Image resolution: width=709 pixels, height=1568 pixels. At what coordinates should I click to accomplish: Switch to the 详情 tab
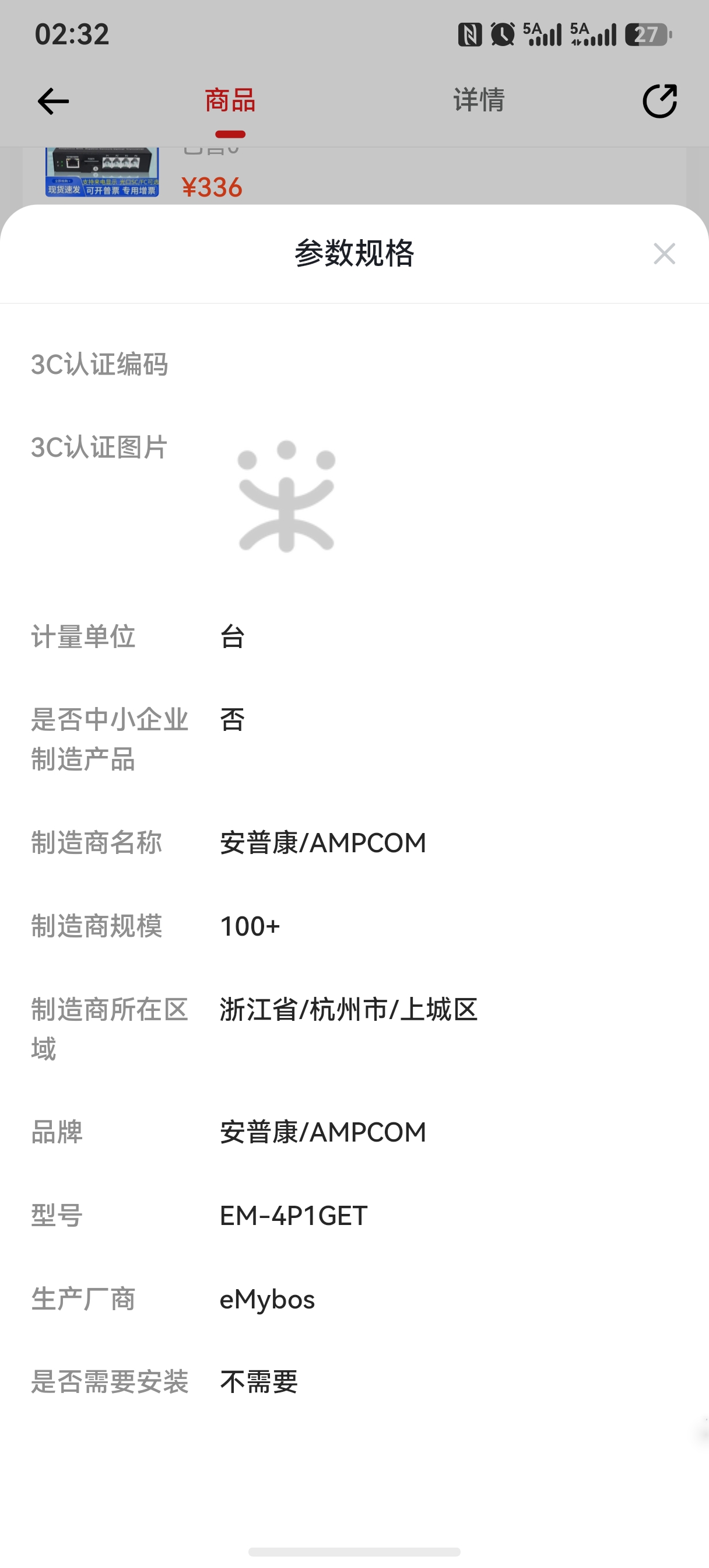[479, 100]
